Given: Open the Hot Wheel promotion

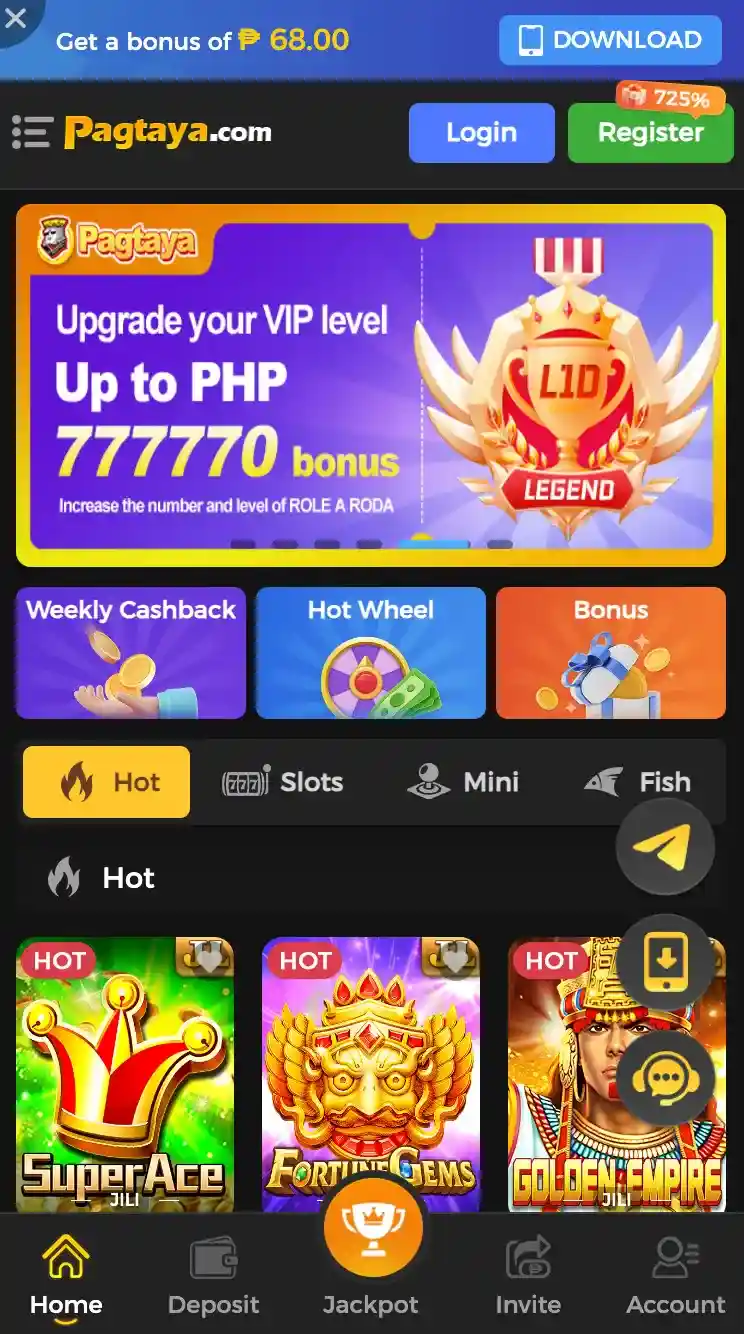Looking at the screenshot, I should coord(371,652).
